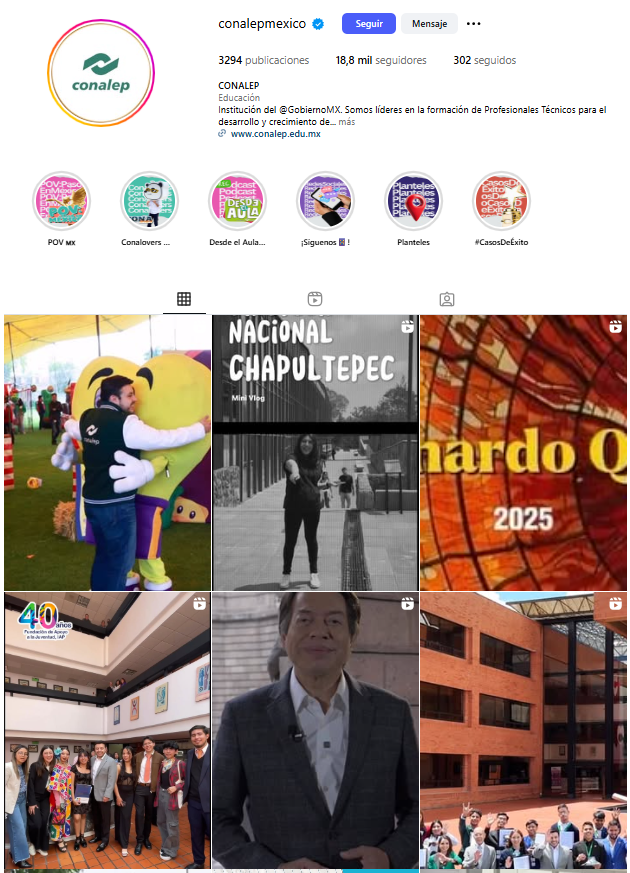Viewport: 630px width, 873px height.
Task: Open the Nacional Chapultepec Mini Vlog reel
Action: pyautogui.click(x=315, y=452)
